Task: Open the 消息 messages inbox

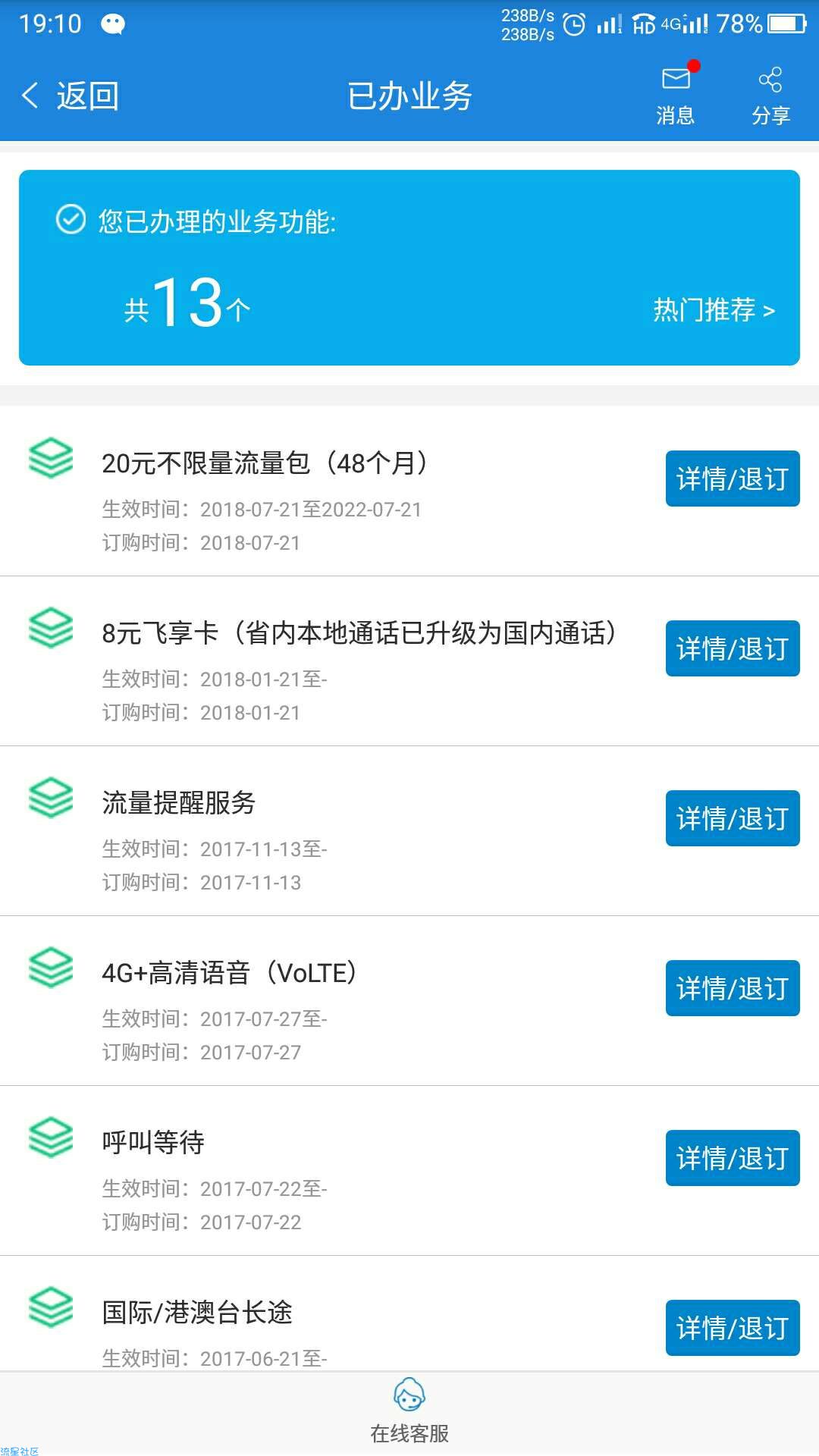Action: pyautogui.click(x=676, y=95)
